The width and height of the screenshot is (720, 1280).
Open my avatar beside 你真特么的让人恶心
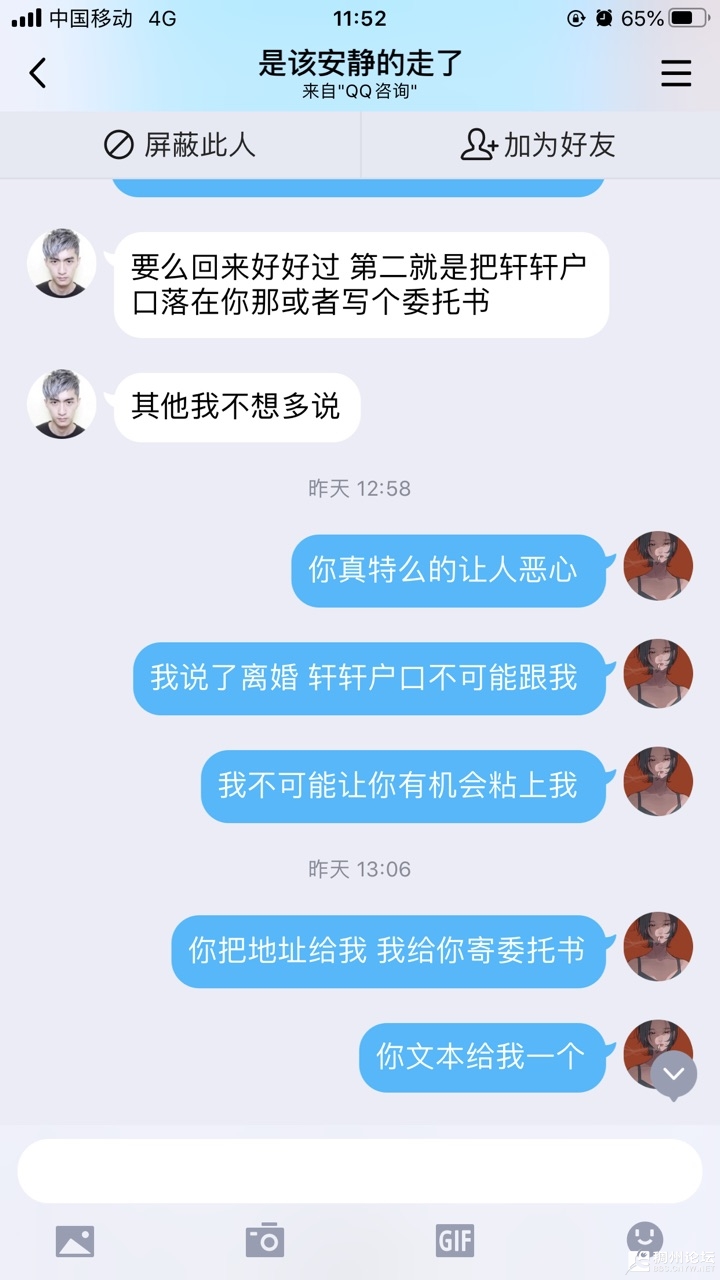click(657, 567)
